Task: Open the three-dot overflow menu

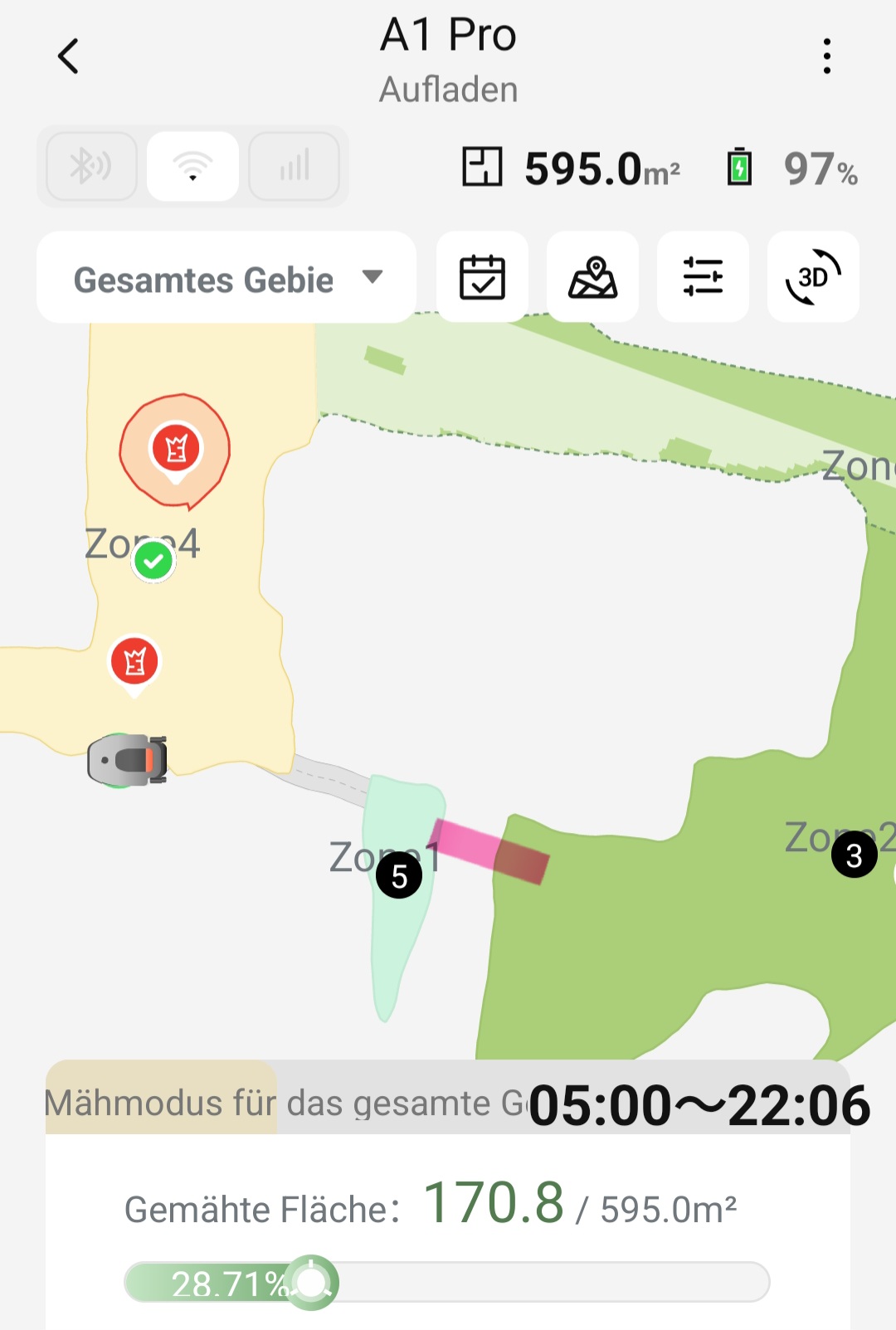Action: [826, 56]
